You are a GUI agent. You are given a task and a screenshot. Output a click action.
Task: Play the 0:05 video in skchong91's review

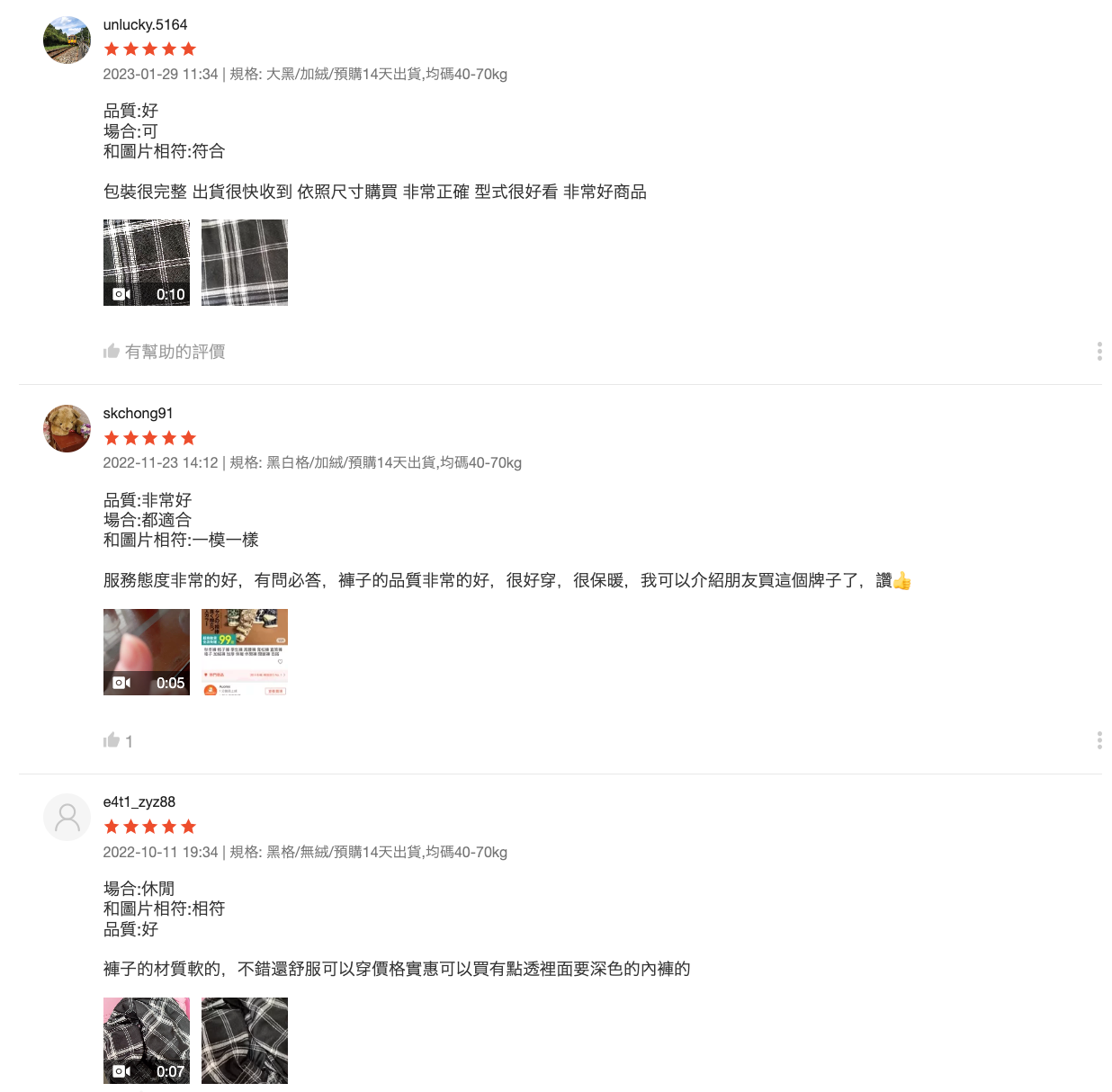[x=147, y=652]
